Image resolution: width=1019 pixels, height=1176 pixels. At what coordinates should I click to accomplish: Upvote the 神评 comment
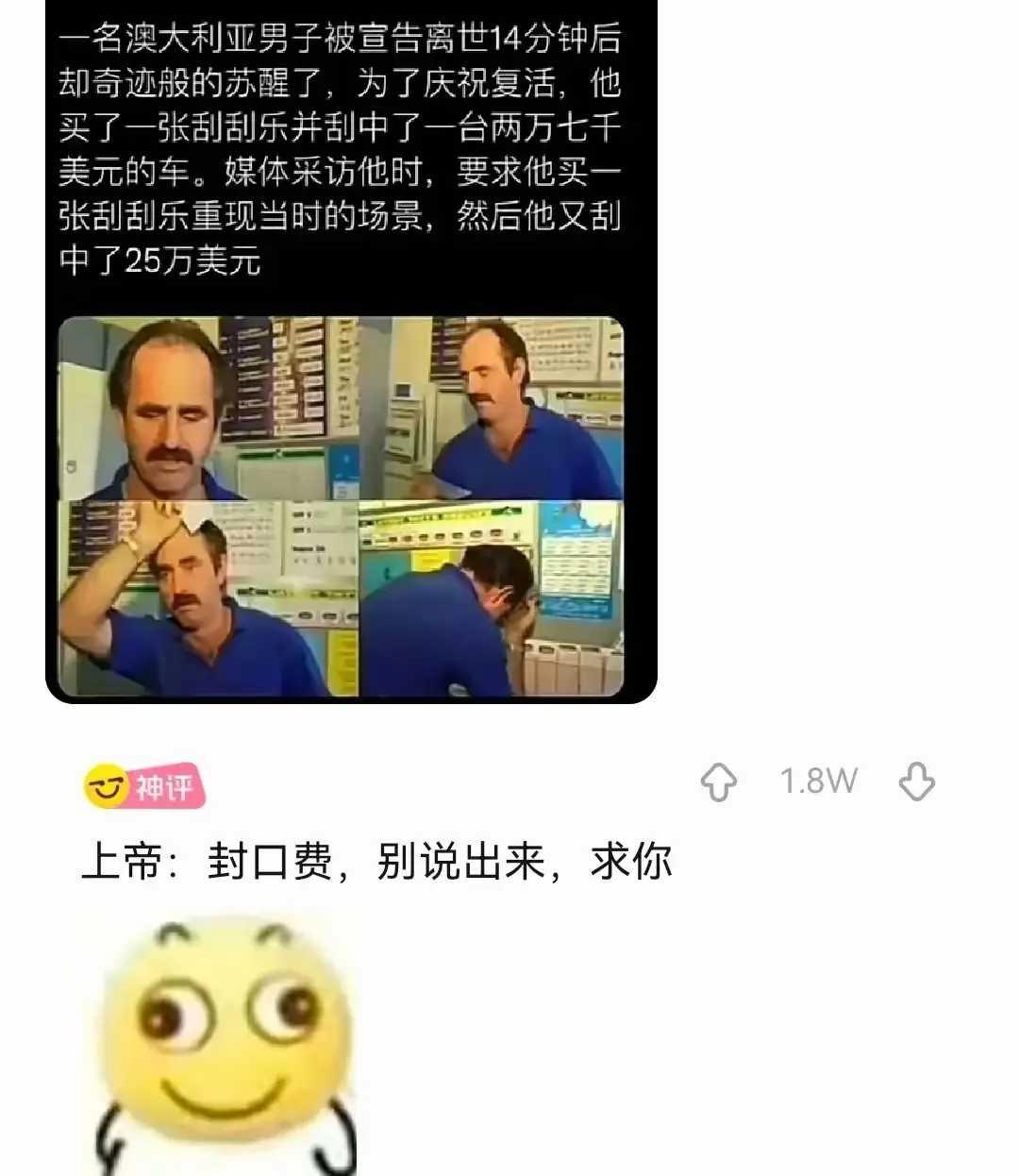click(719, 782)
